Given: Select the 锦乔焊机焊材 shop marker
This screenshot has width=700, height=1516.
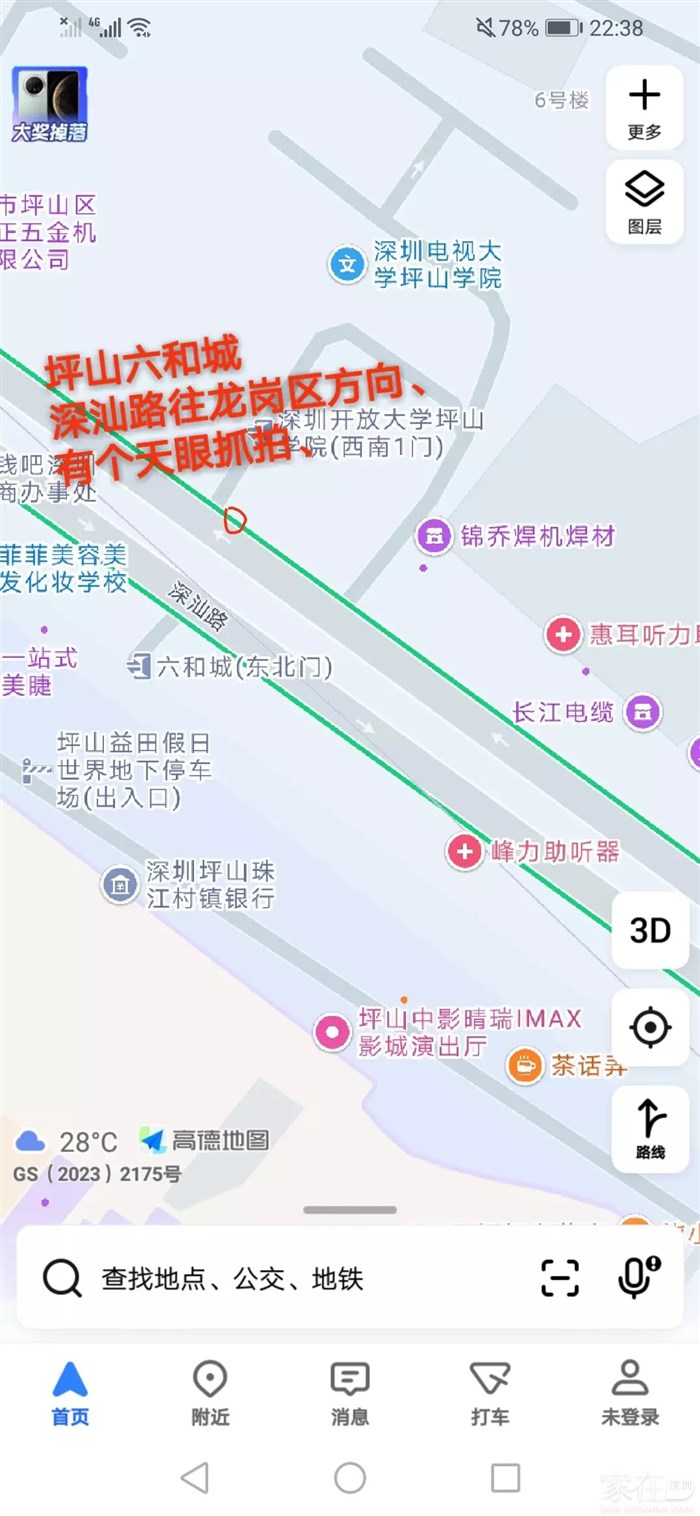Looking at the screenshot, I should pos(434,536).
